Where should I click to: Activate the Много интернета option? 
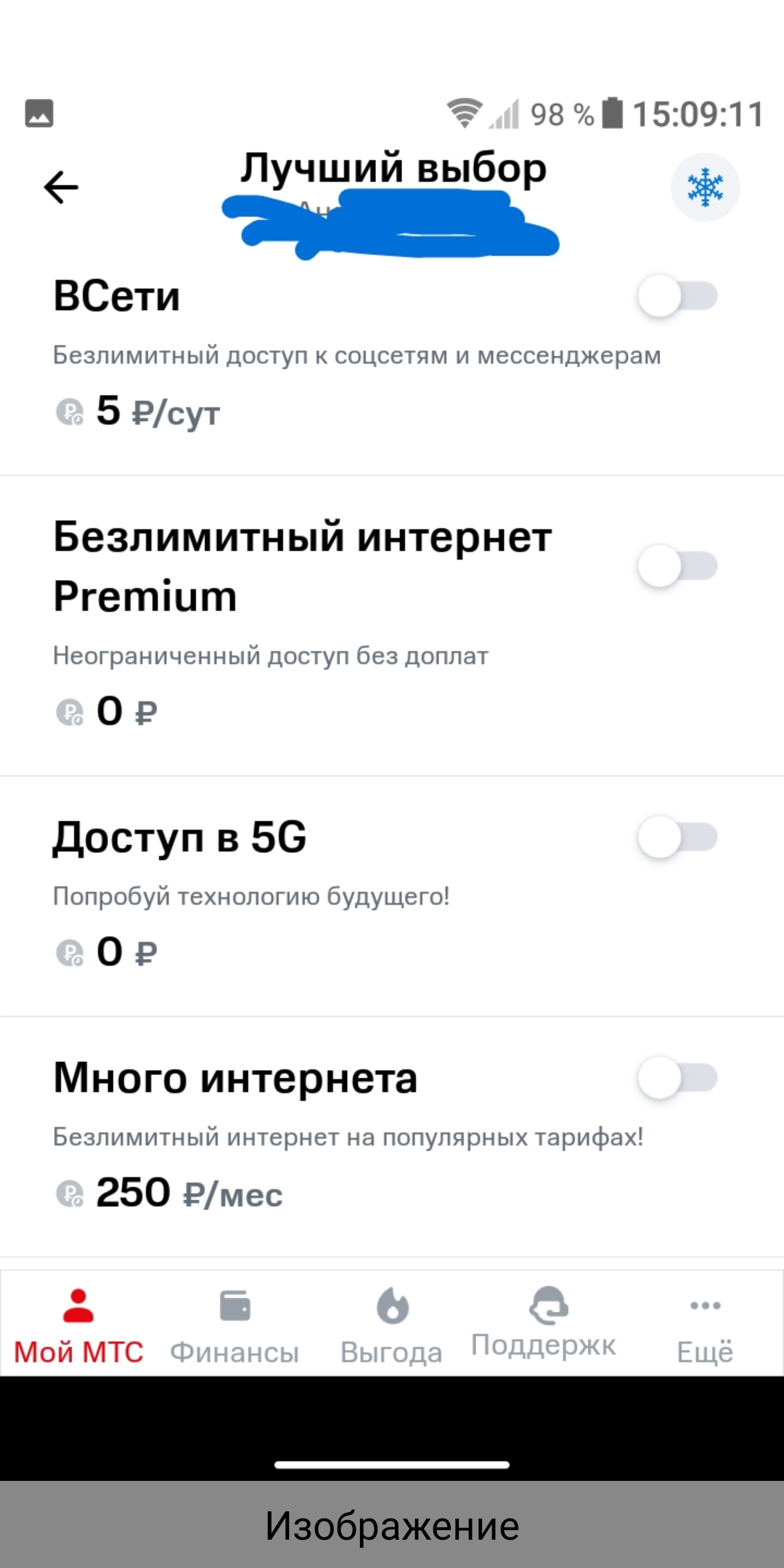coord(677,1078)
